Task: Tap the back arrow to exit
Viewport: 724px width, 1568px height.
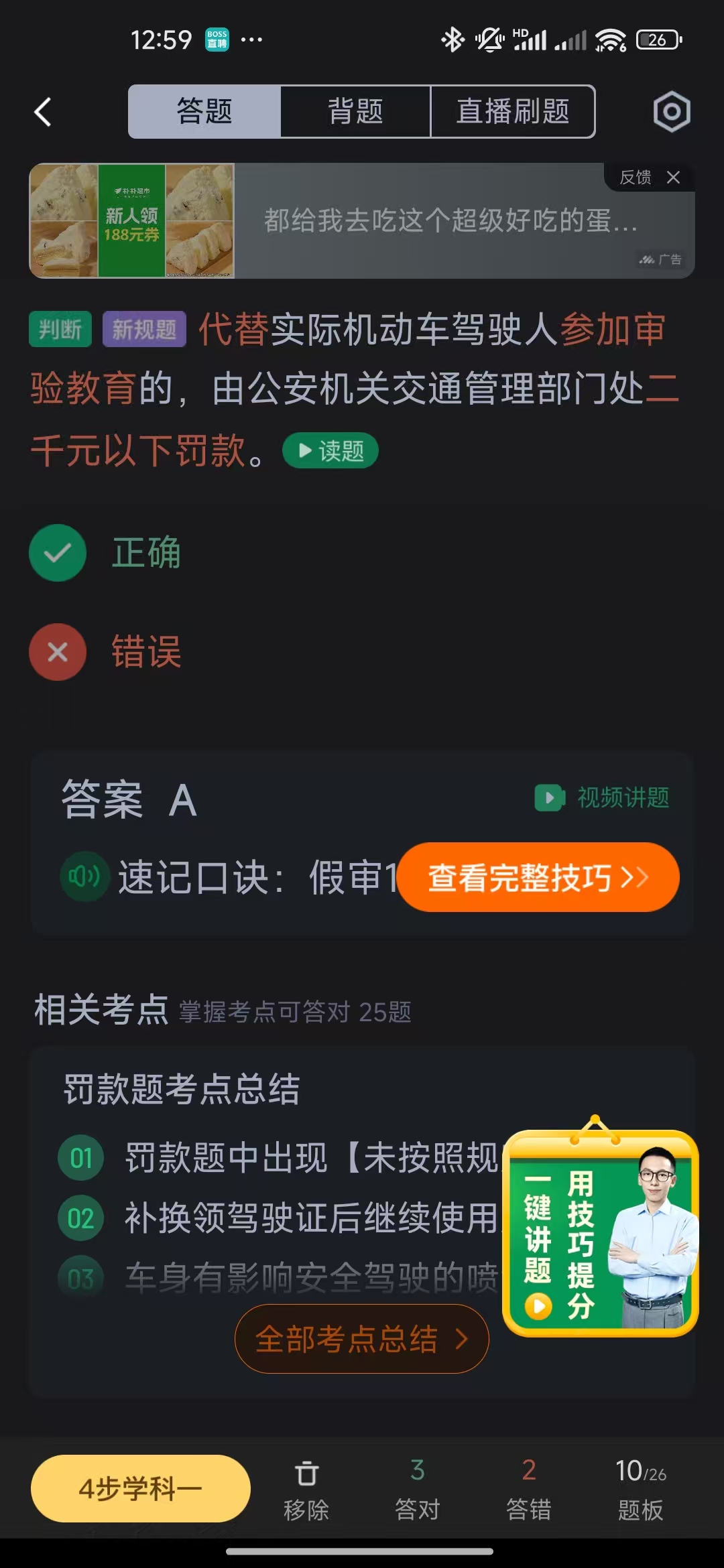Action: [x=42, y=112]
